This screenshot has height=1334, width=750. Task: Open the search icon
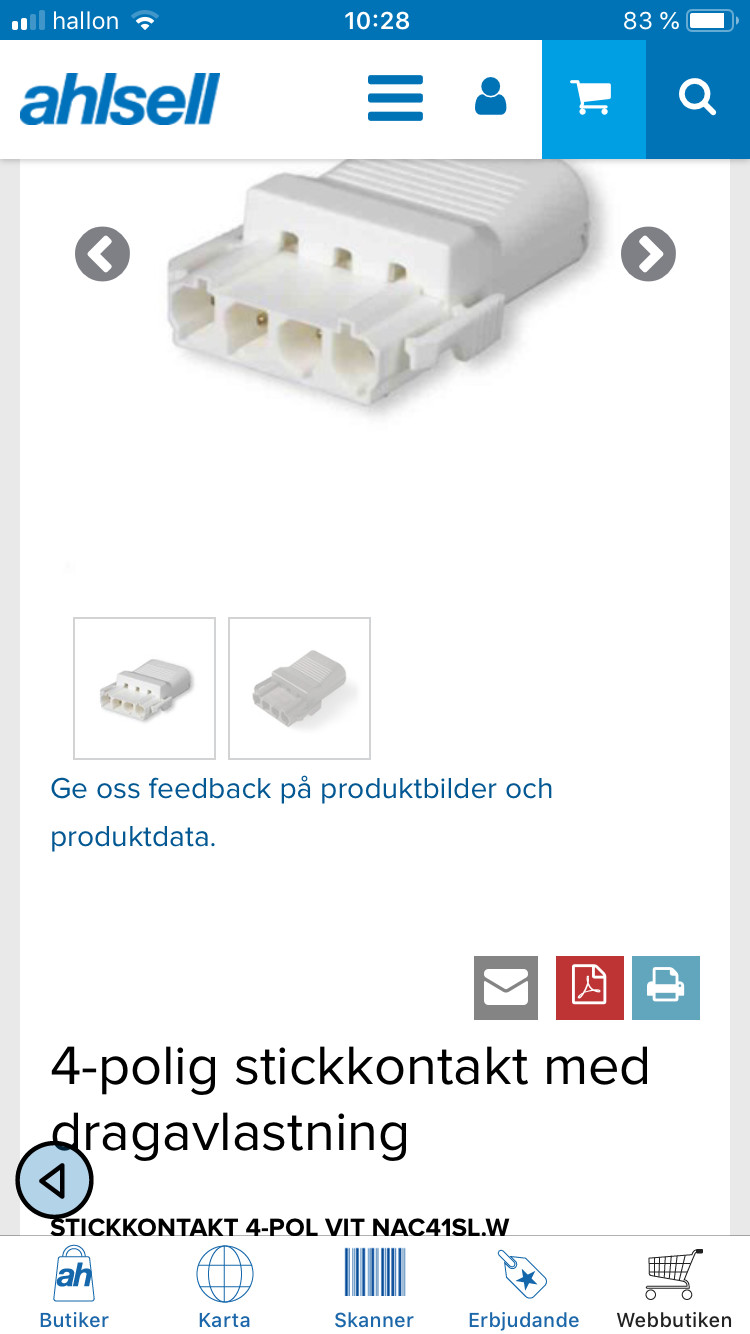(697, 98)
